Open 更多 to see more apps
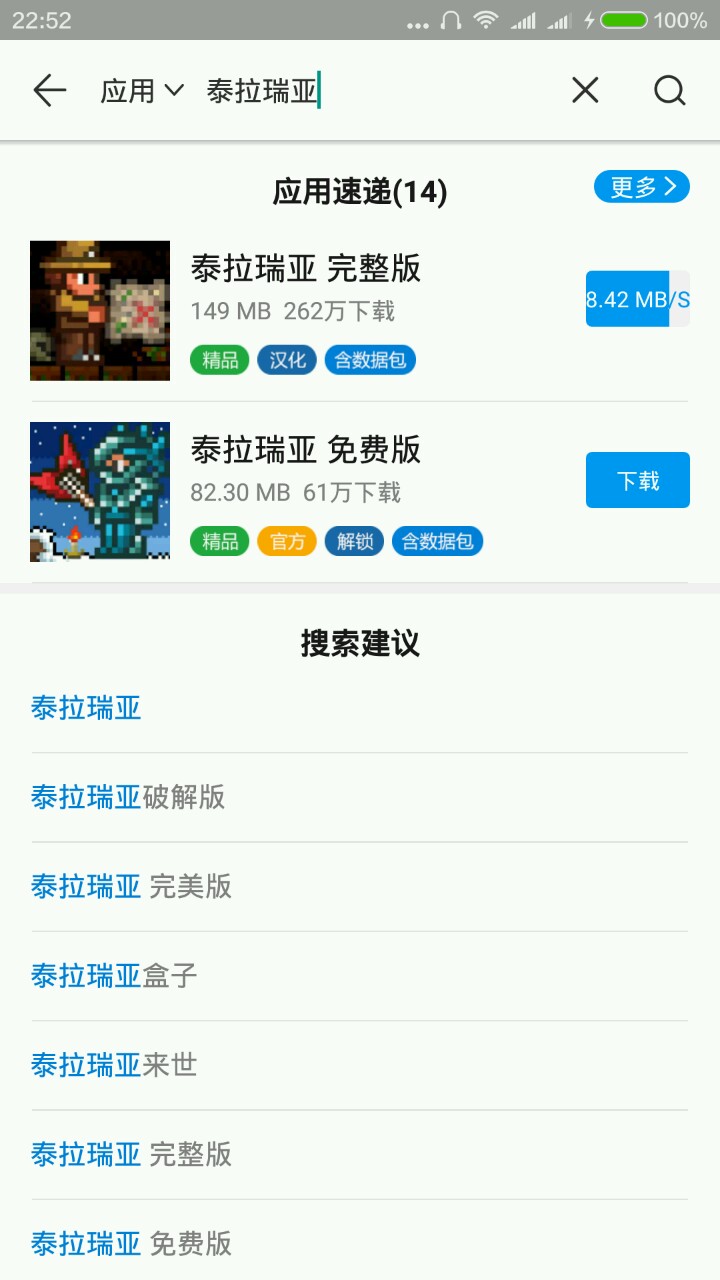Image resolution: width=720 pixels, height=1280 pixels. pyautogui.click(x=641, y=187)
